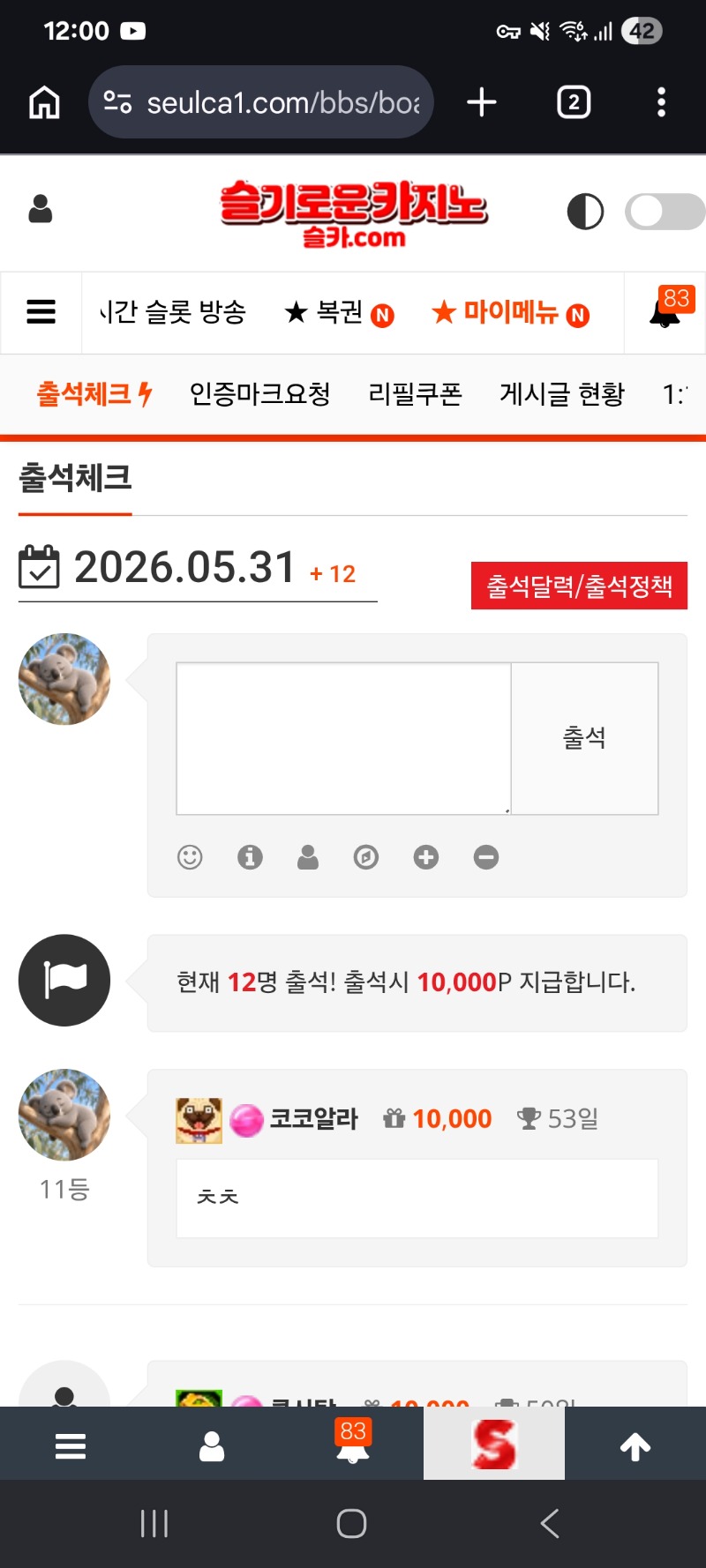This screenshot has height=1568, width=706.
Task: Open the browser overflow menu
Action: click(661, 102)
